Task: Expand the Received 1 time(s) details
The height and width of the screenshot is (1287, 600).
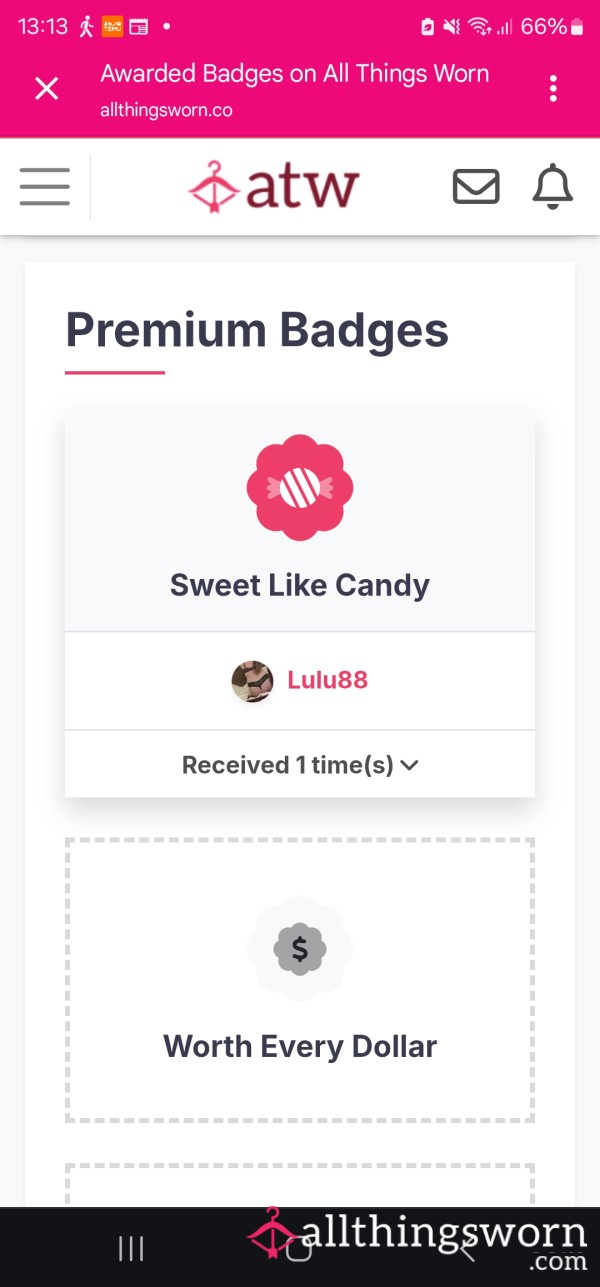Action: click(x=300, y=765)
